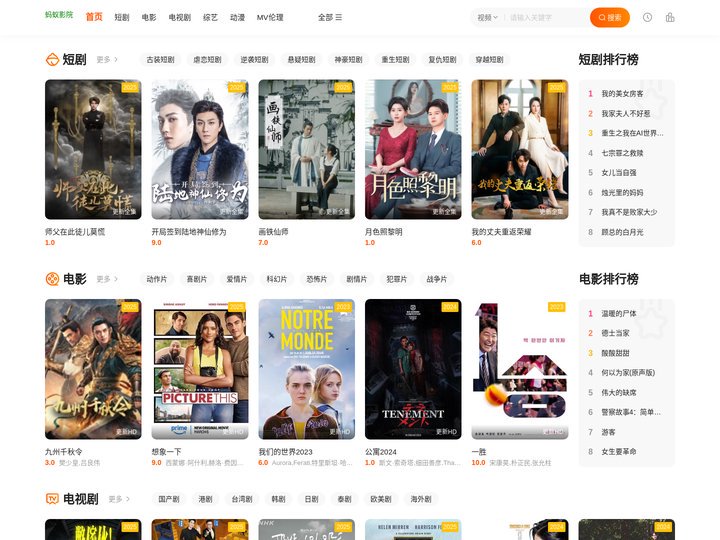Tap the 韩剧 TV series chip
This screenshot has height=540, width=720.
coord(278,499)
